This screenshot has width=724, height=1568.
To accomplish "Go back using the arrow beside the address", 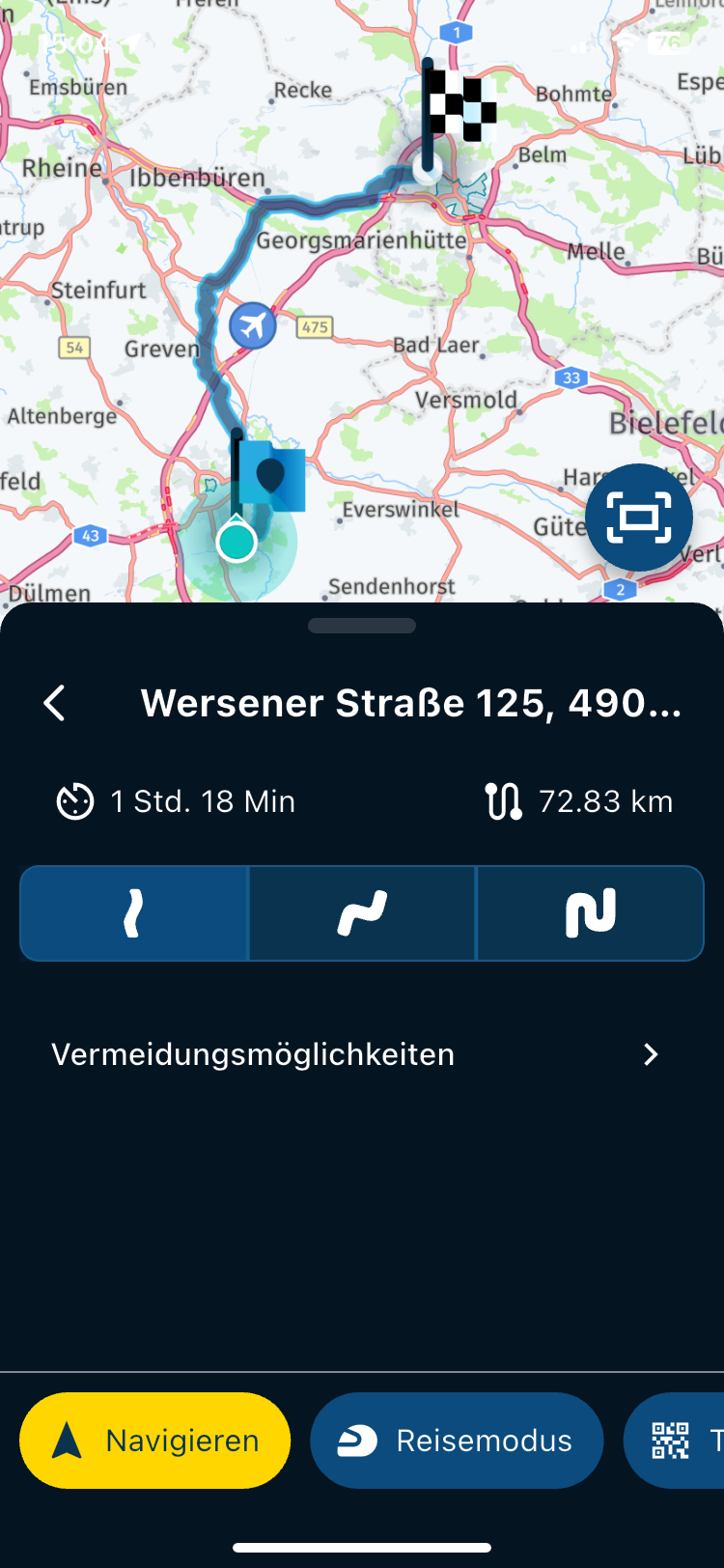I will pyautogui.click(x=55, y=703).
